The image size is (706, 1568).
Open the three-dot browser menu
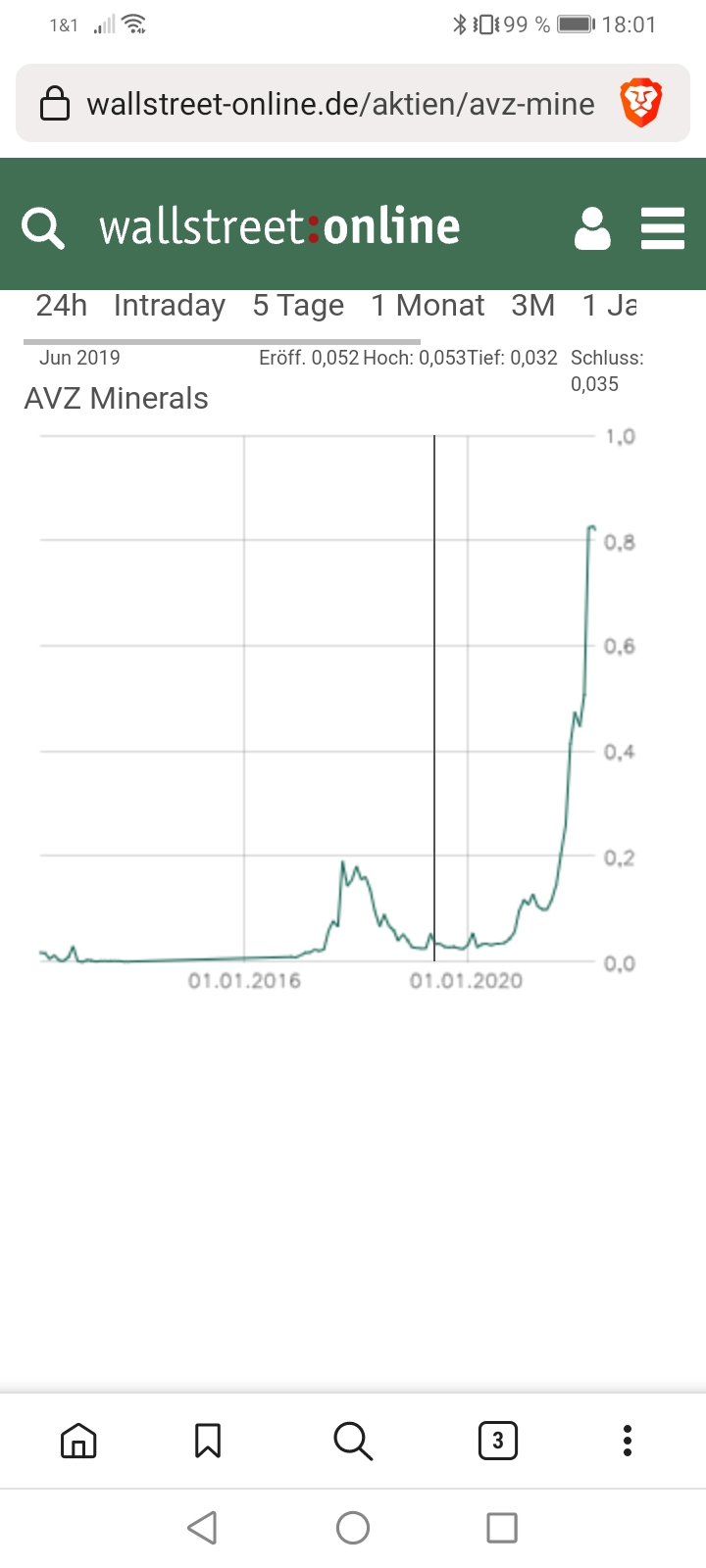coord(627,1441)
